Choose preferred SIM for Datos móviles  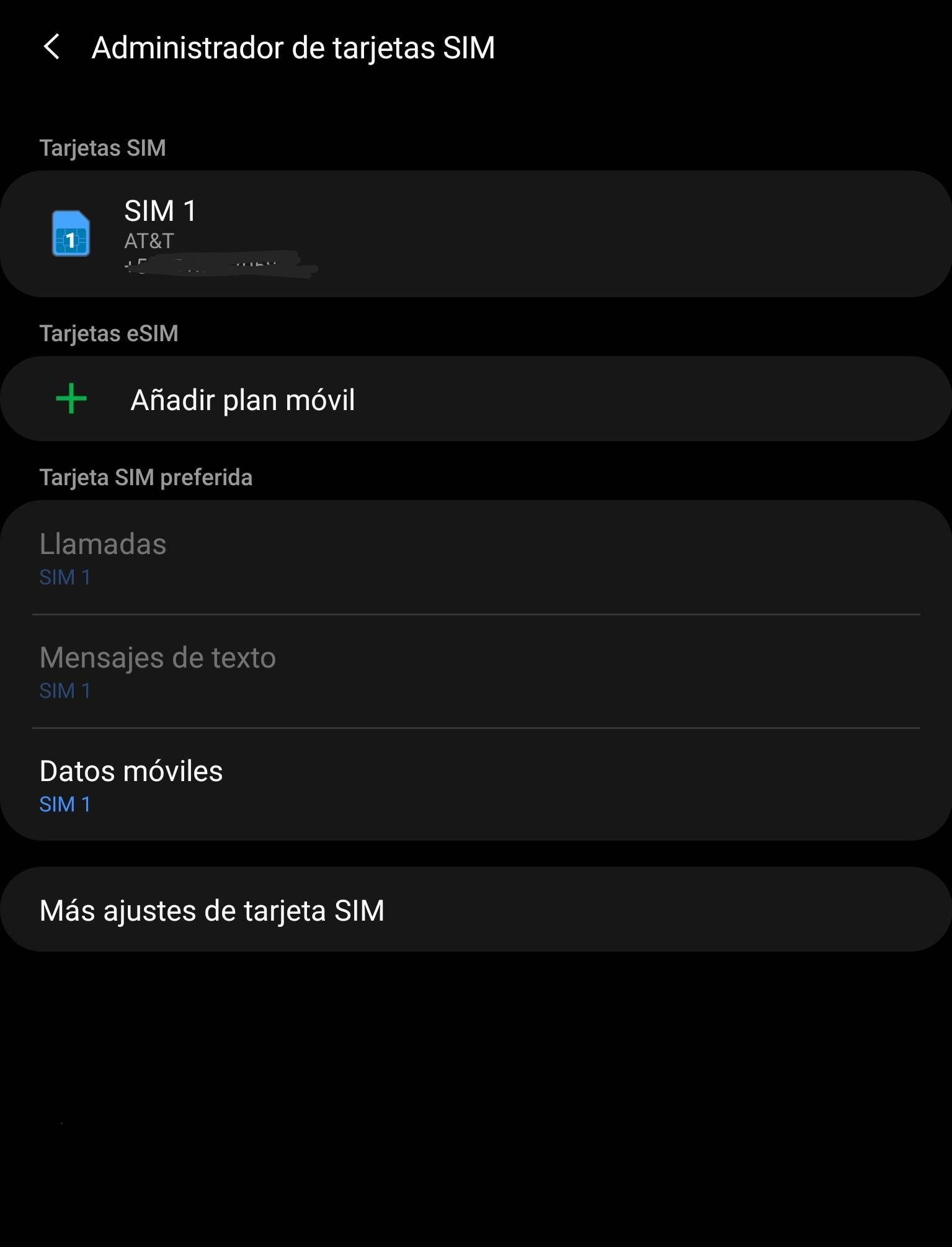(x=475, y=785)
